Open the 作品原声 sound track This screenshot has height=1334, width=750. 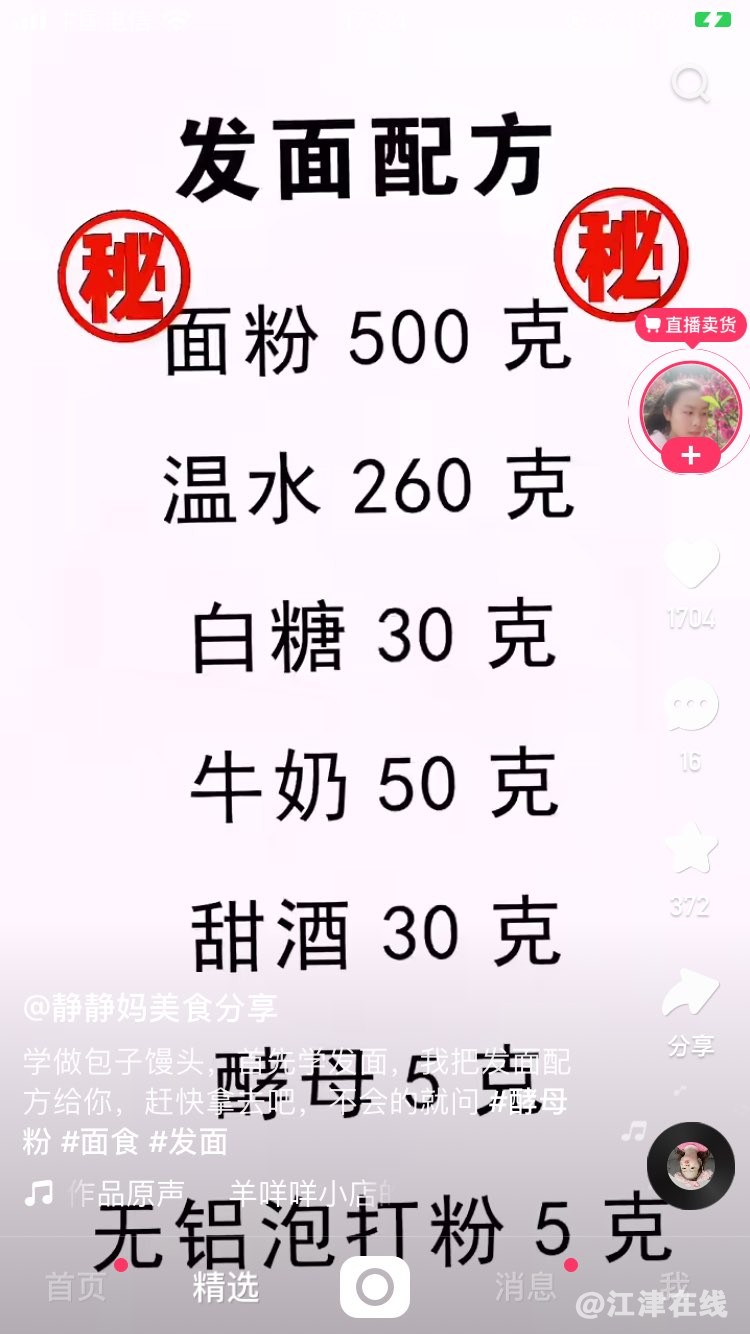(128, 1192)
